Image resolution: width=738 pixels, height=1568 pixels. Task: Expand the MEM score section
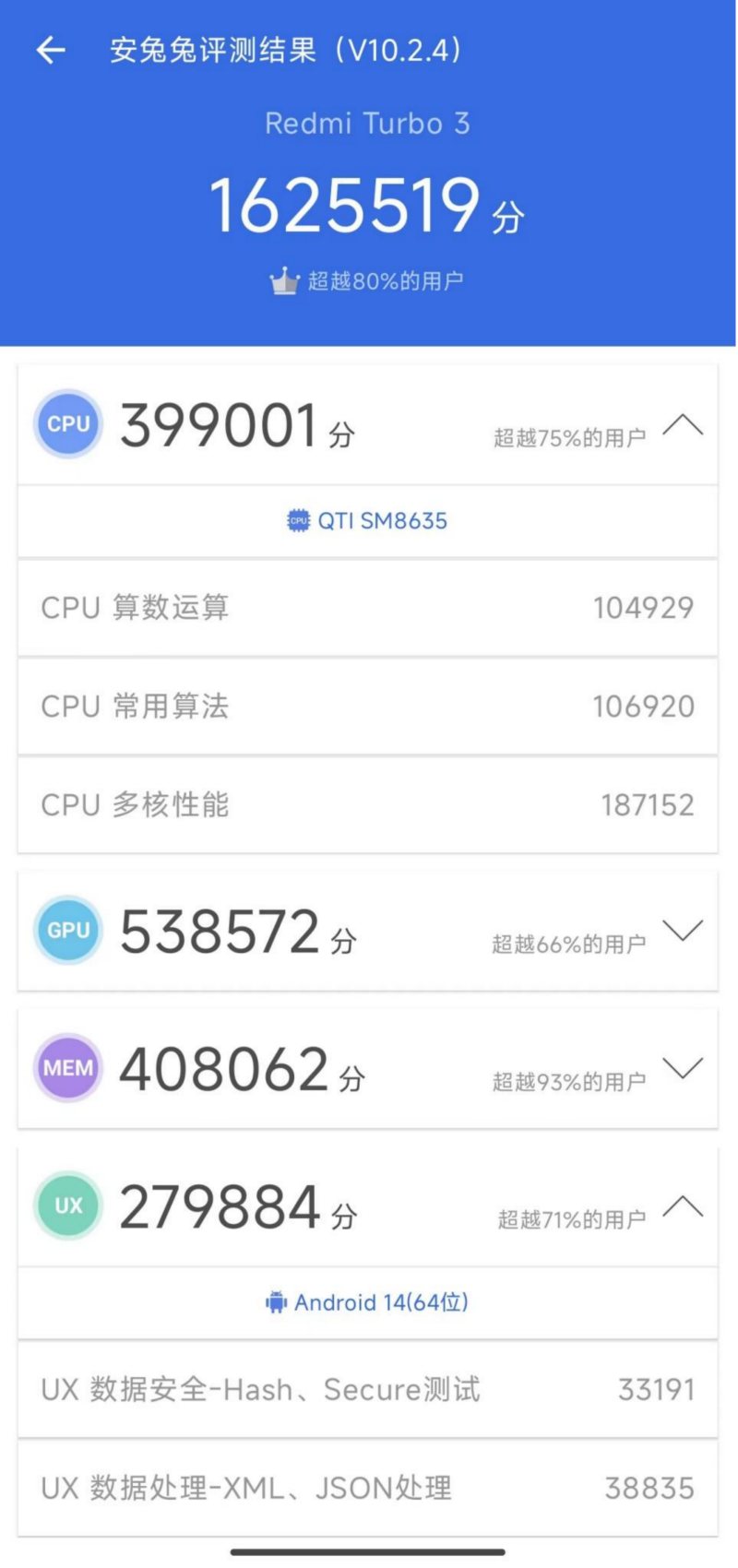(683, 1068)
